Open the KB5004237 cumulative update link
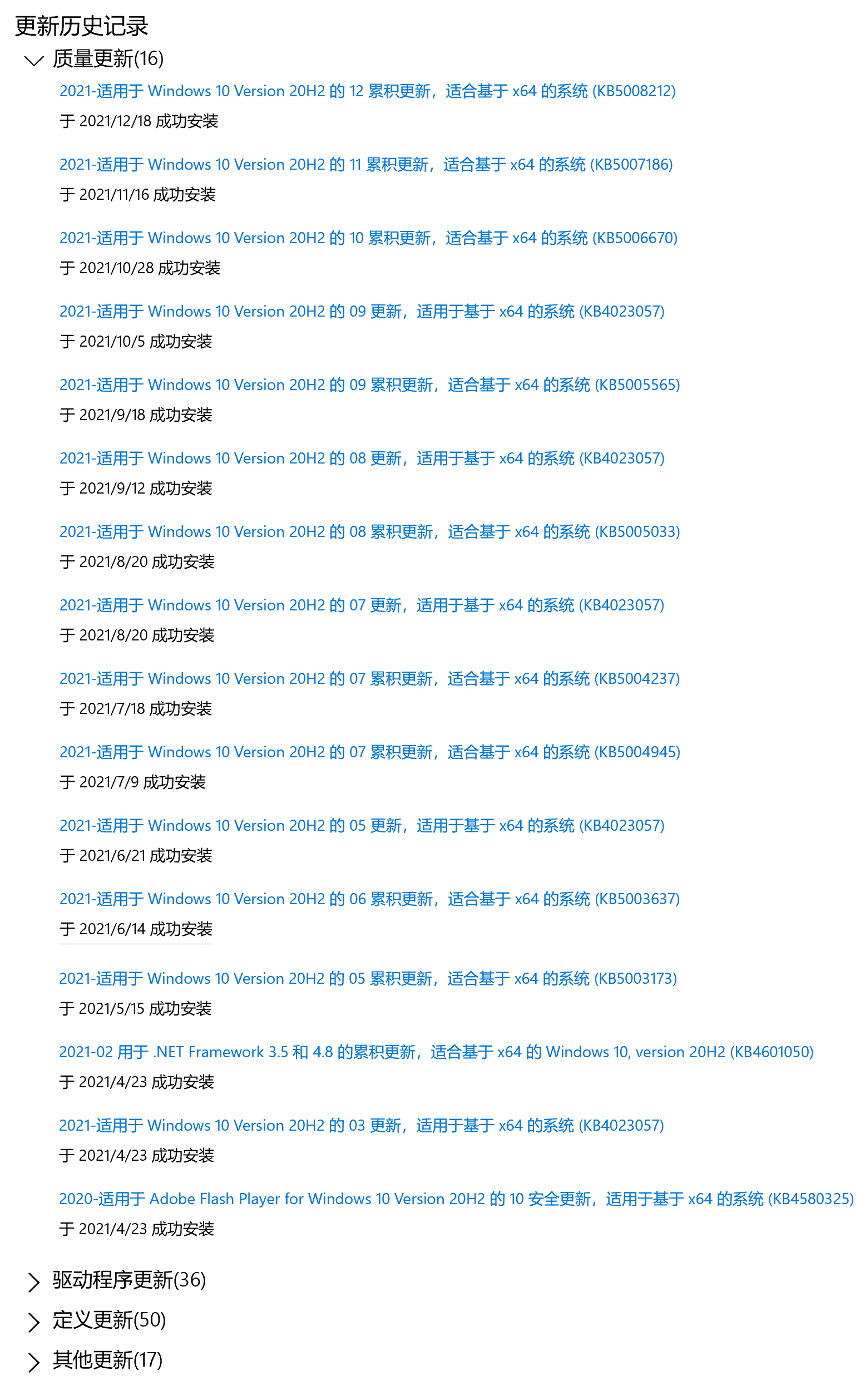This screenshot has width=865, height=1400. pos(369,678)
